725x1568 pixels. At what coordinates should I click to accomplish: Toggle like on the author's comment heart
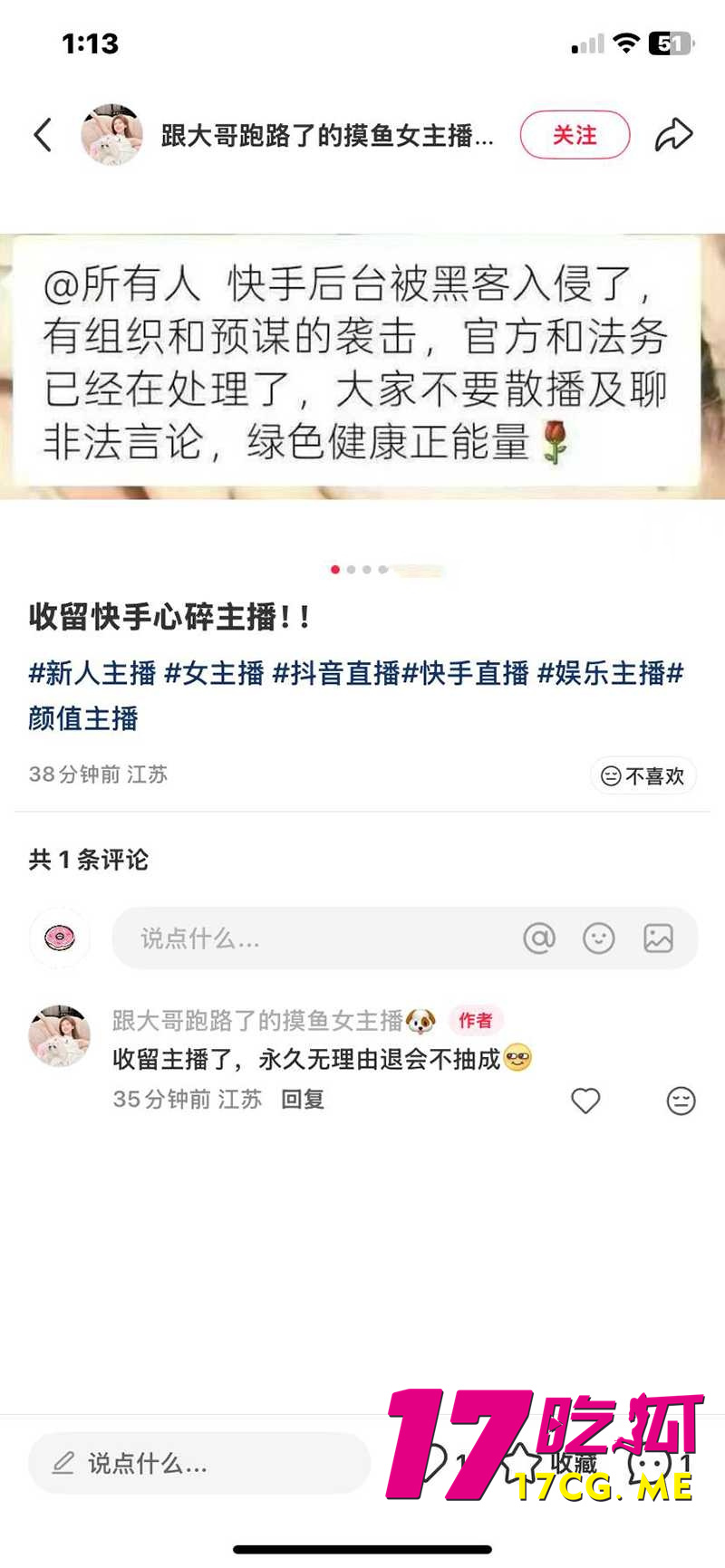pos(585,1101)
